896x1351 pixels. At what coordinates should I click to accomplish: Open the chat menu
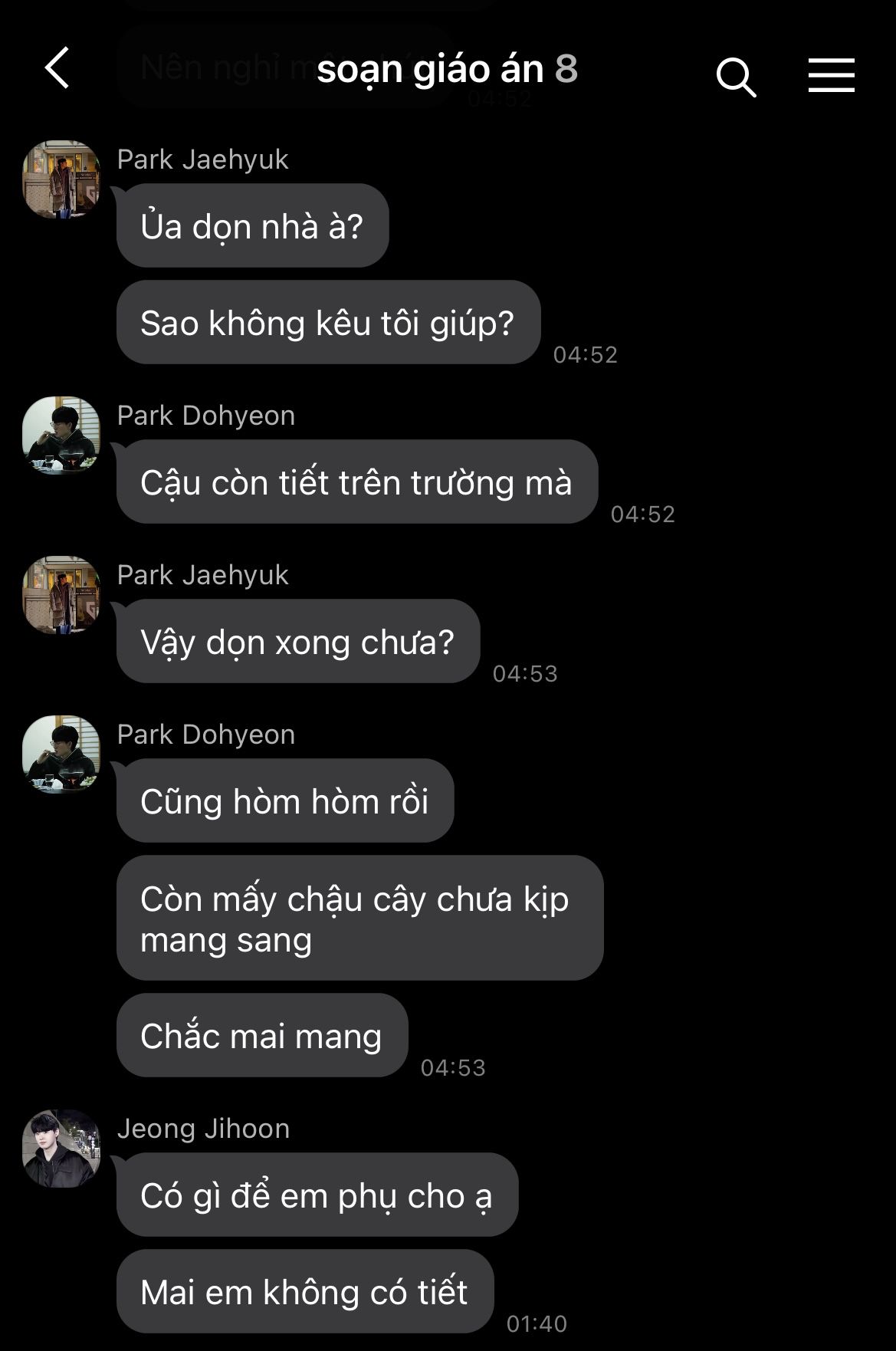831,75
